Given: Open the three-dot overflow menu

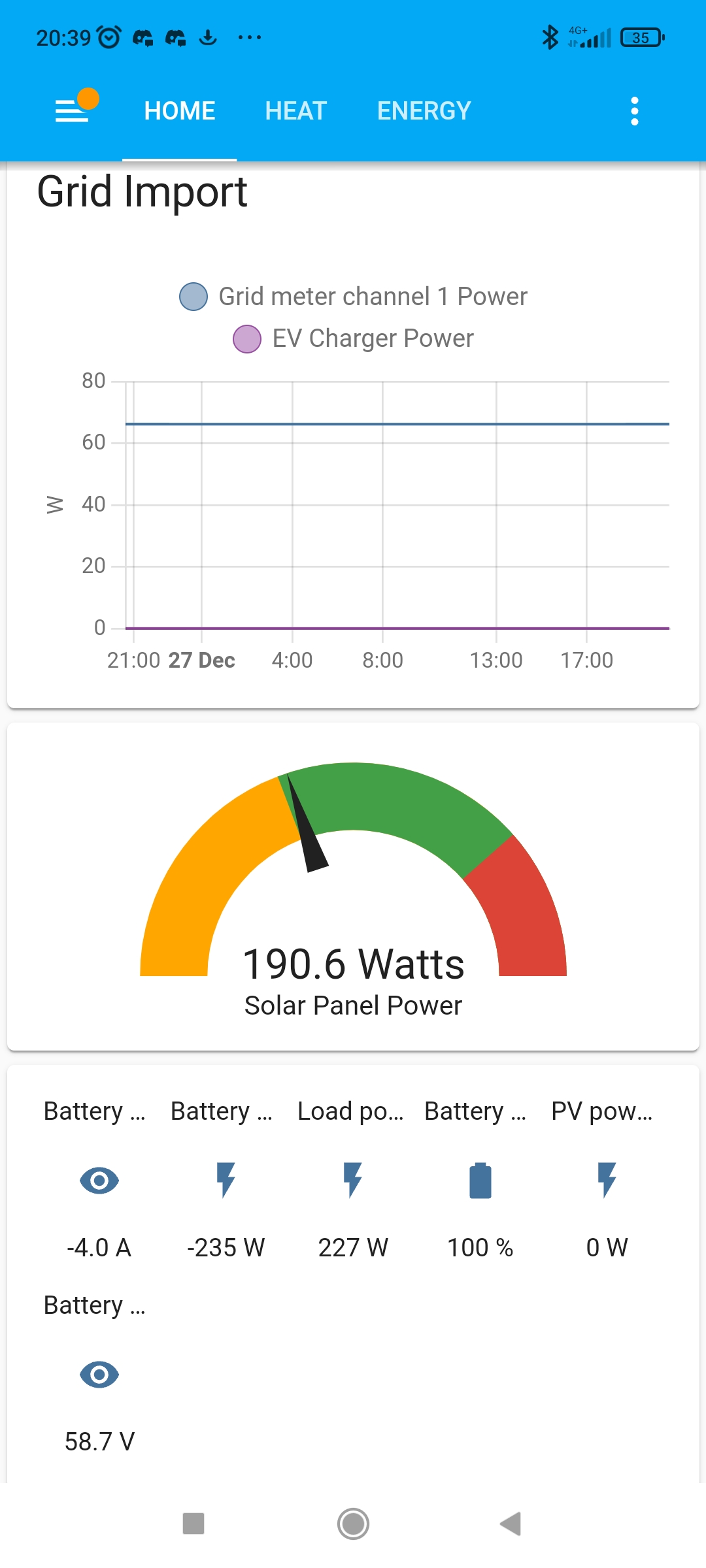Looking at the screenshot, I should pyautogui.click(x=634, y=111).
